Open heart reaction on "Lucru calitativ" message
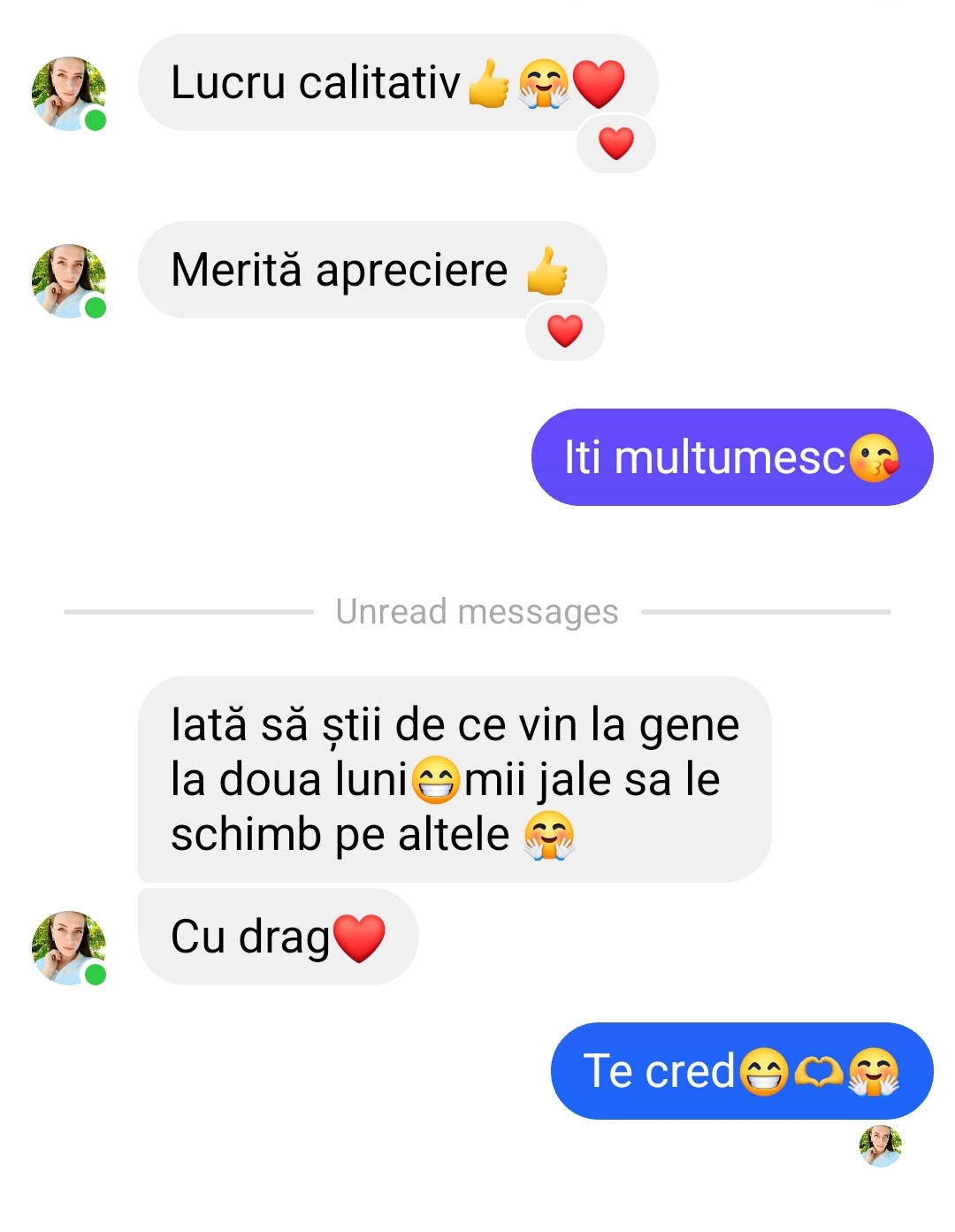The width and height of the screenshot is (955, 1232). pyautogui.click(x=615, y=143)
